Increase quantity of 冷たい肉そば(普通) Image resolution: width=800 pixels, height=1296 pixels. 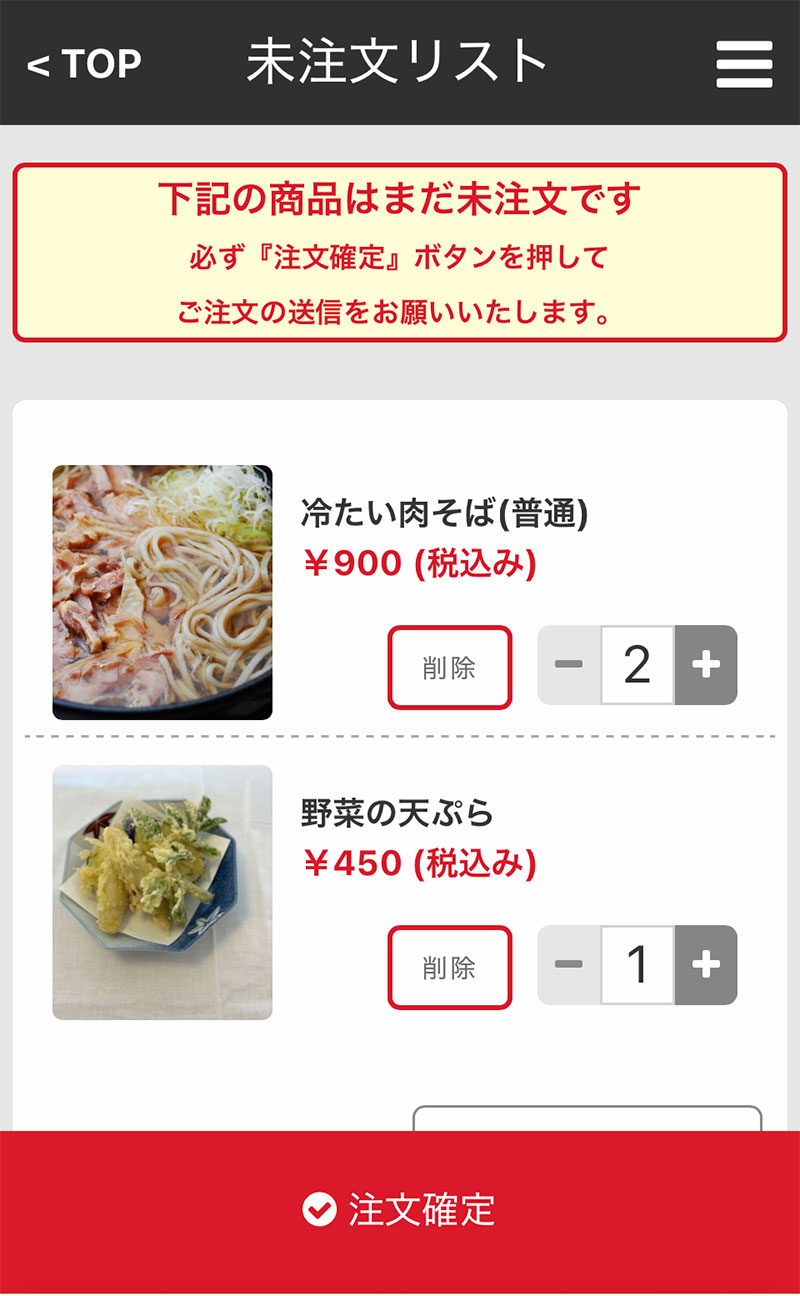click(706, 665)
